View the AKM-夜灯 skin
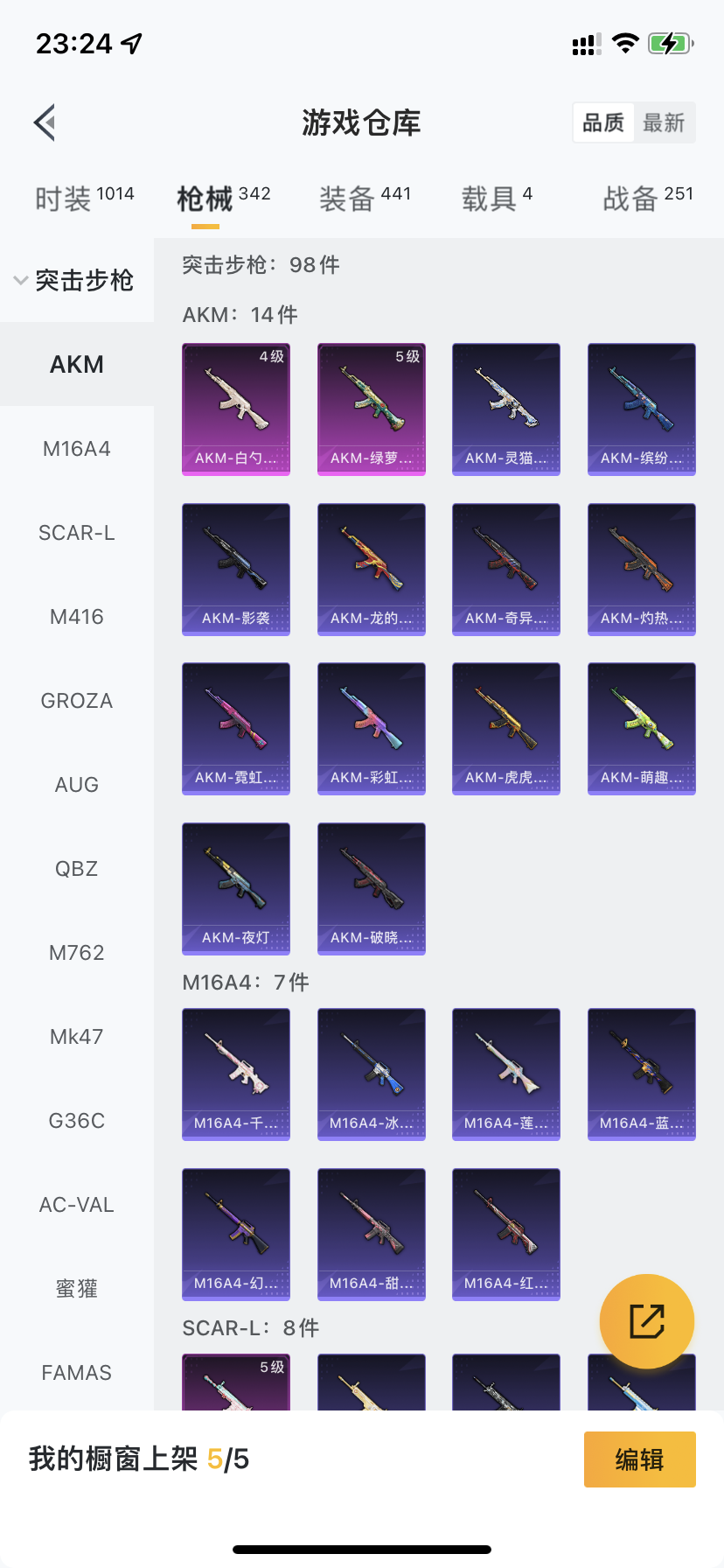Image resolution: width=724 pixels, height=1568 pixels. (x=236, y=888)
